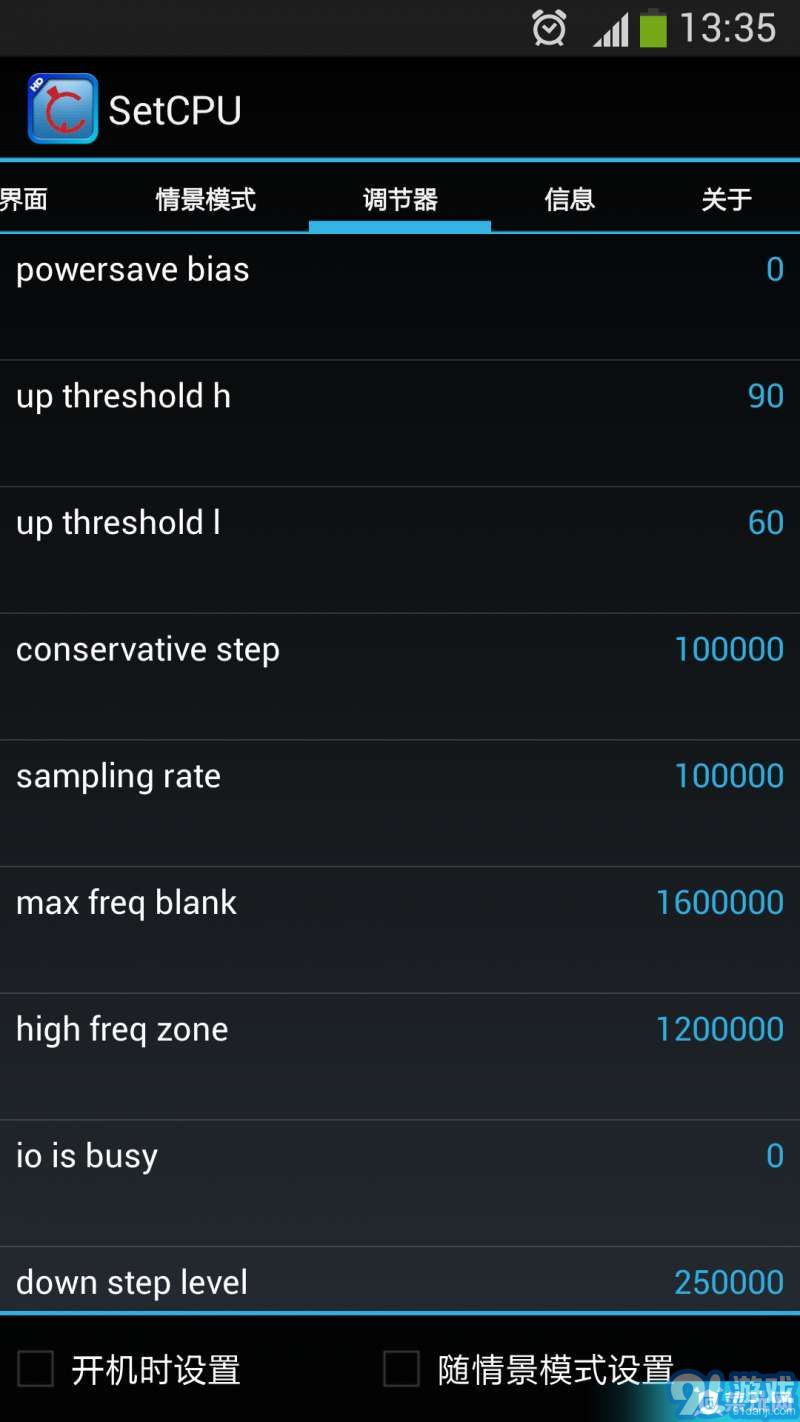Edit the io is busy value
Viewport: 800px width, 1422px height.
[x=400, y=1182]
